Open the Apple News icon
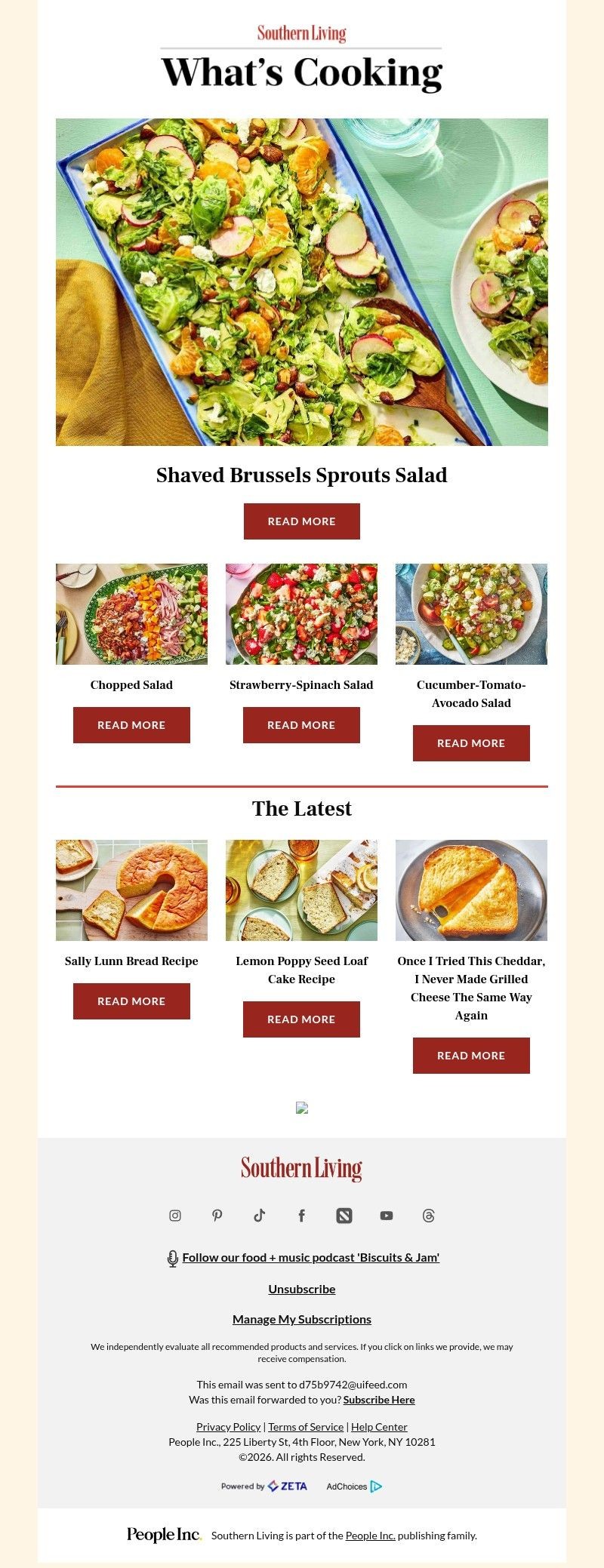 coord(344,1216)
